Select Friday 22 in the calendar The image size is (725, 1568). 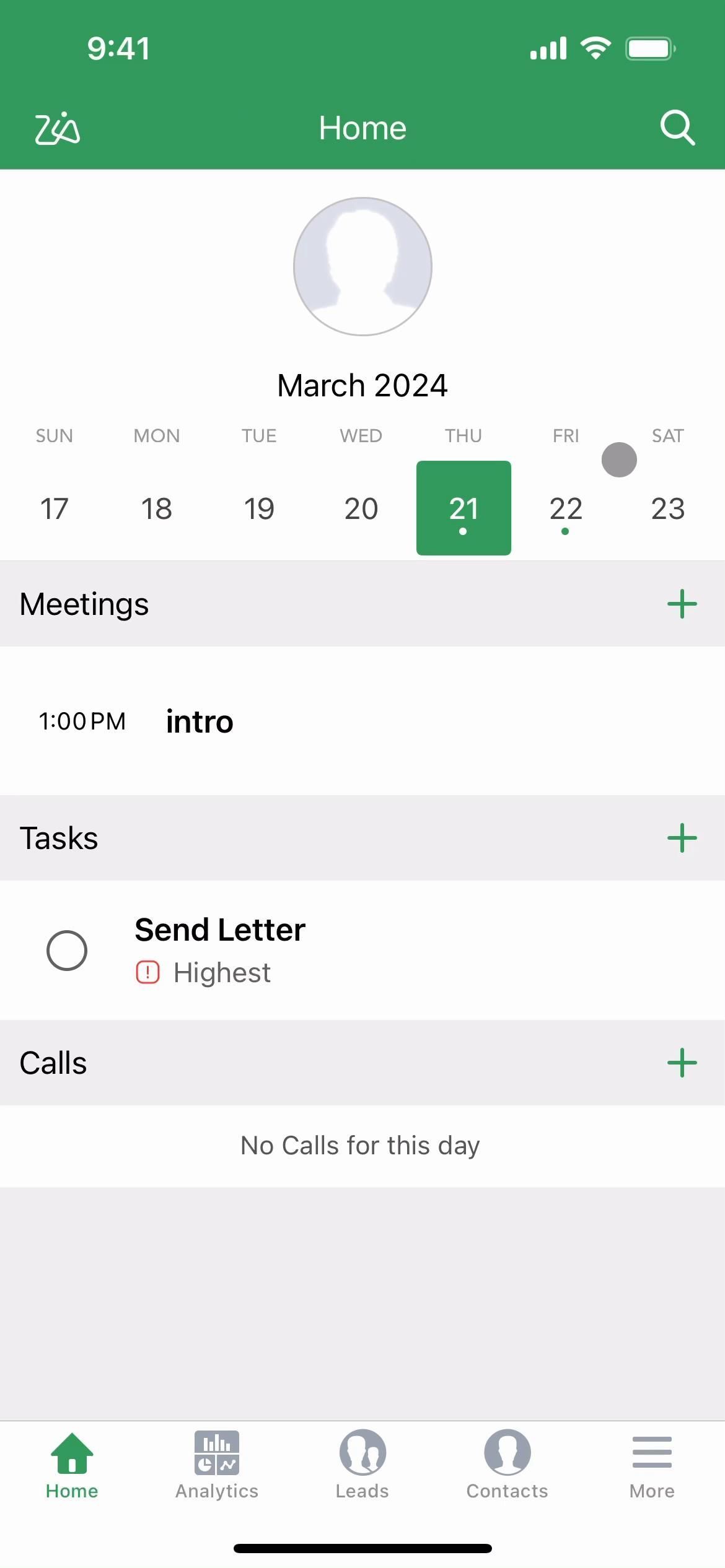[566, 508]
